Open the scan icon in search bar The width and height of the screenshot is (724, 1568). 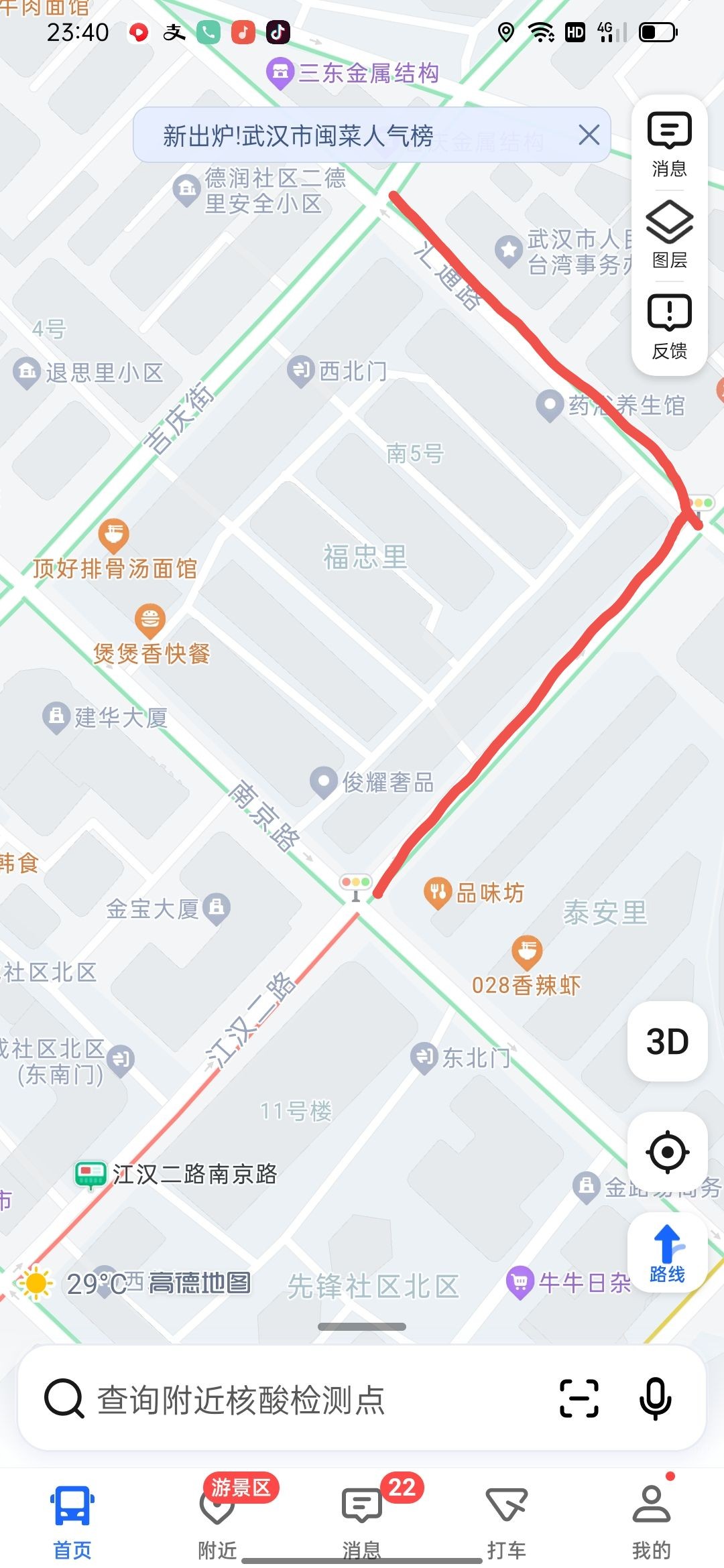coord(579,1398)
